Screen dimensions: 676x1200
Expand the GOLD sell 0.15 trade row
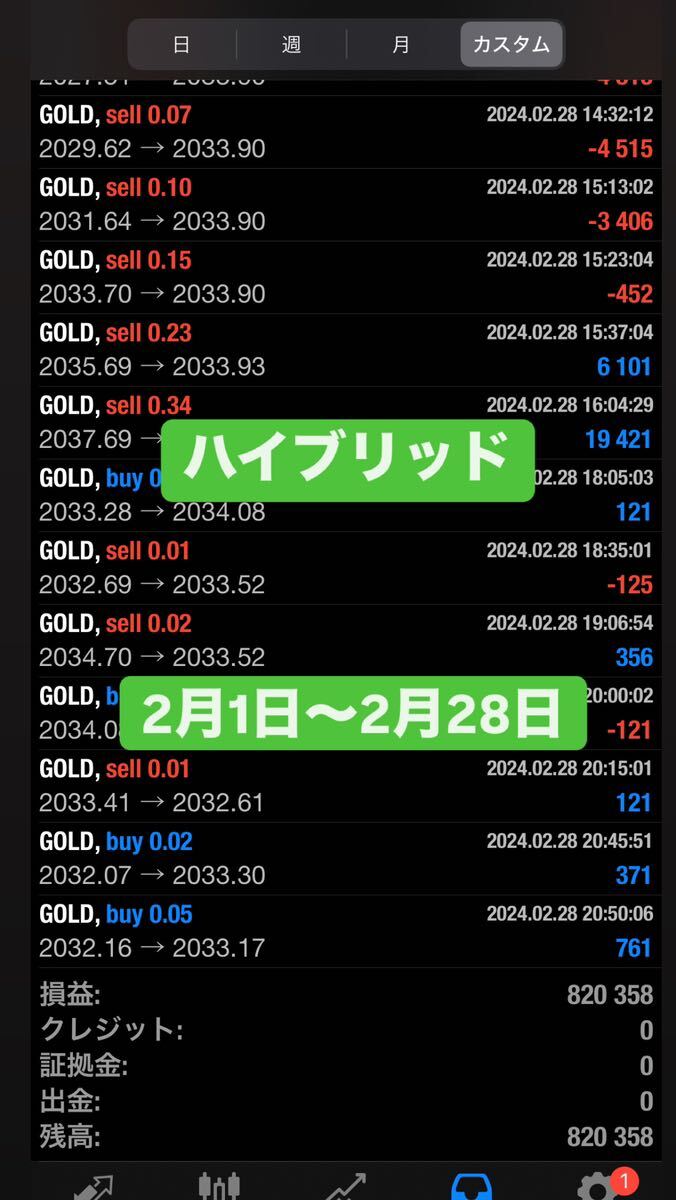click(x=346, y=278)
